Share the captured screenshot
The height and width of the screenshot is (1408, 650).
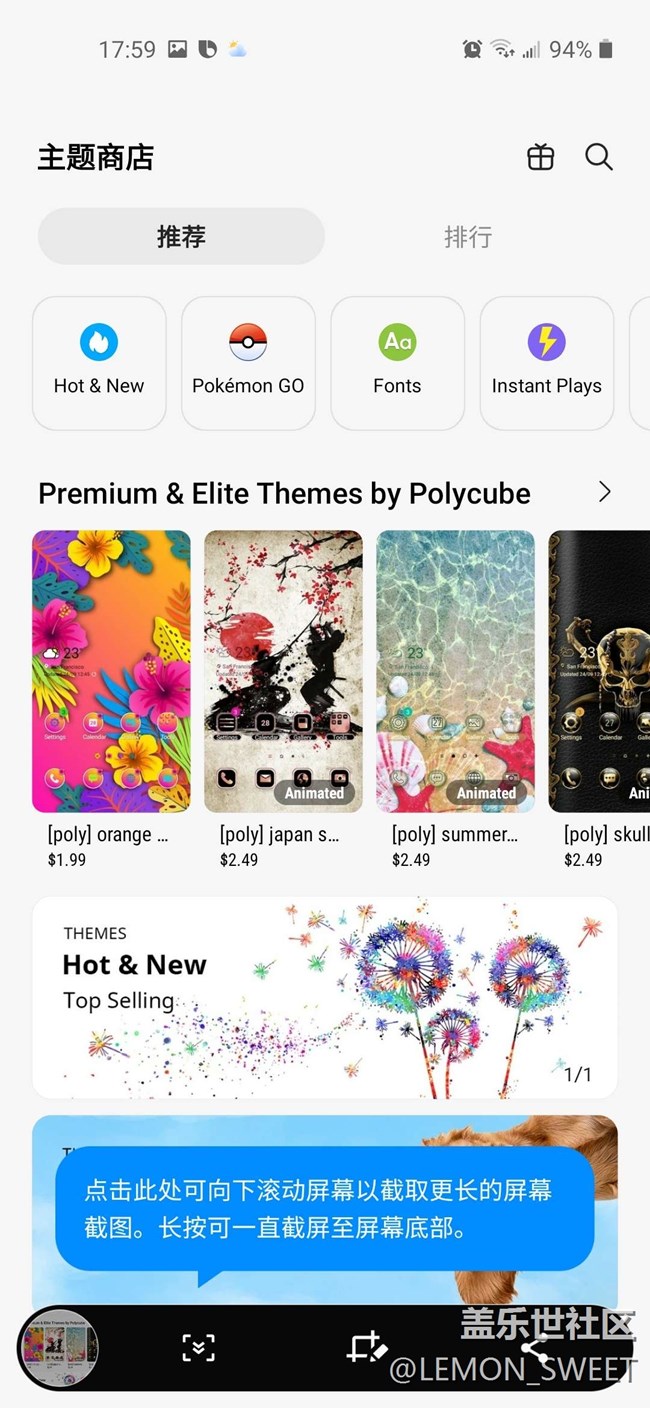(533, 1350)
